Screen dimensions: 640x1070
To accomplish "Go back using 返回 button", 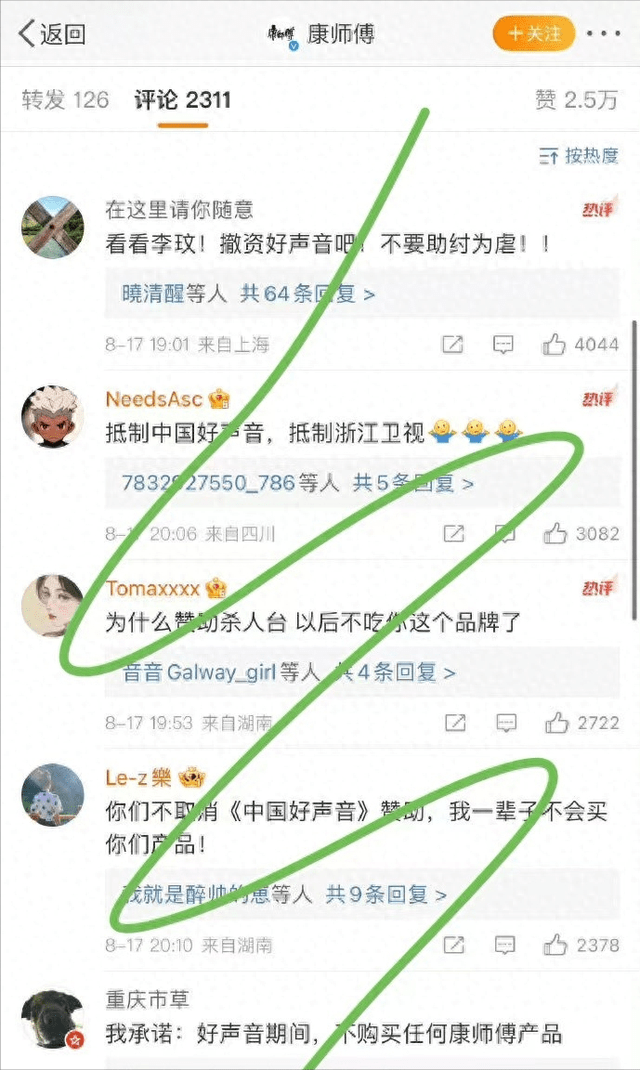I will 53,34.
